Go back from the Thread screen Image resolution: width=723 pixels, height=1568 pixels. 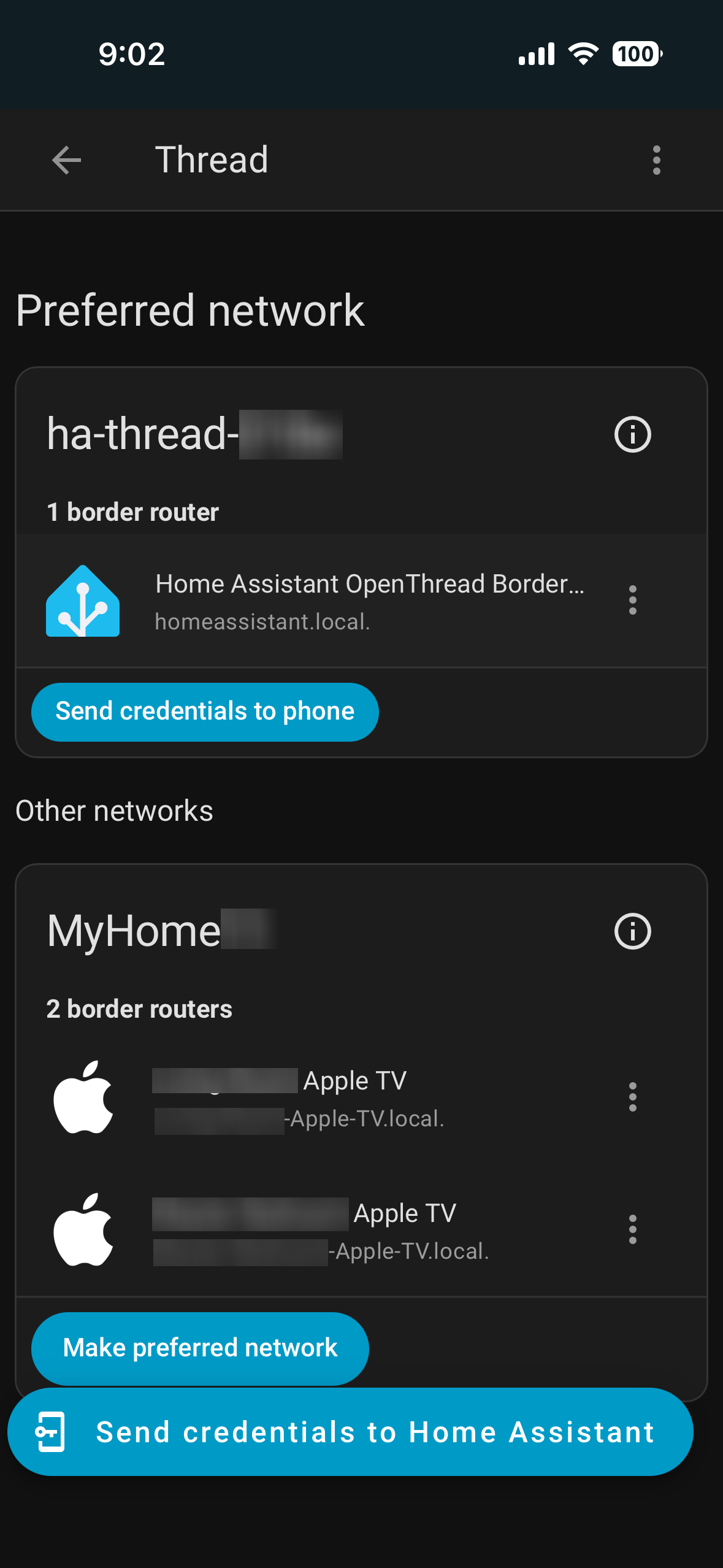(66, 160)
